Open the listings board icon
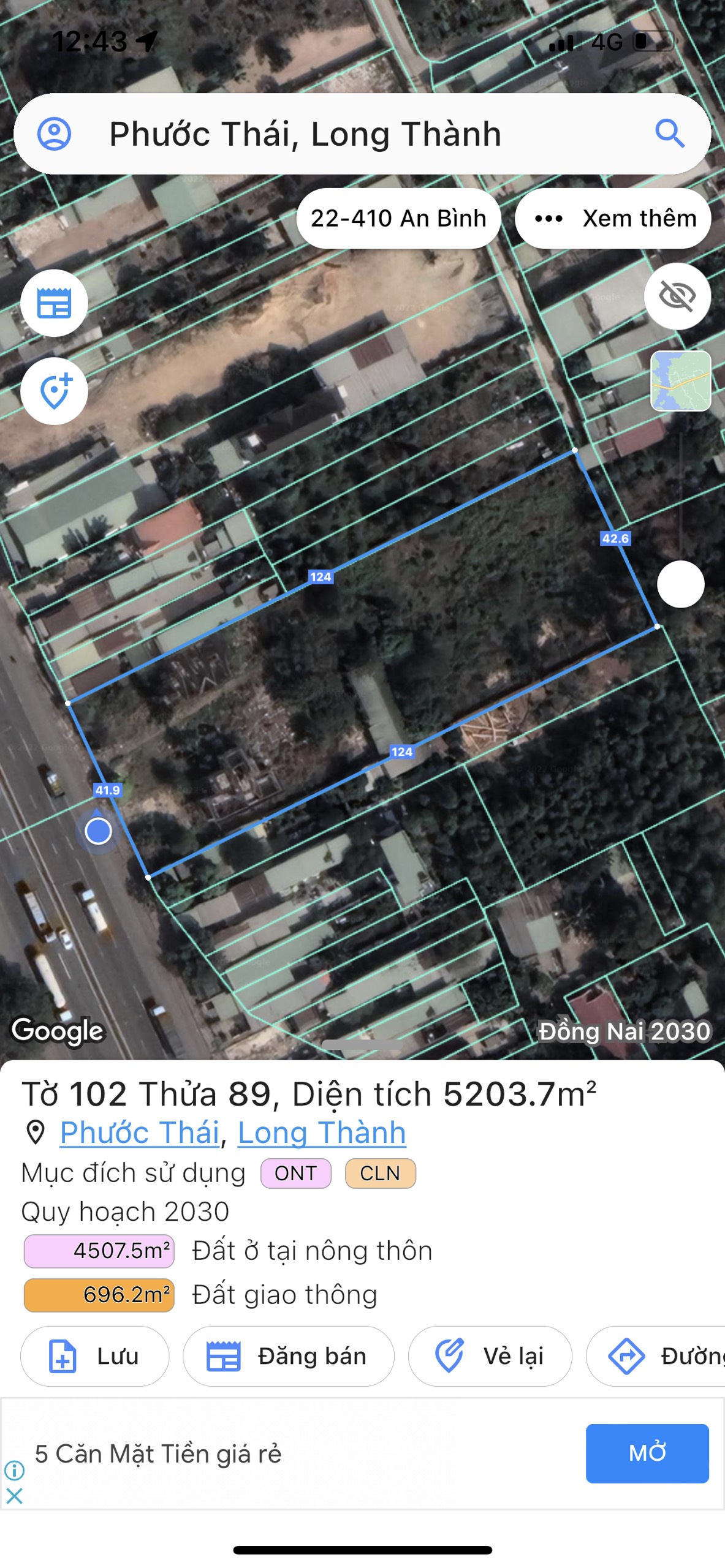Viewport: 725px width, 1568px height. coord(54,303)
